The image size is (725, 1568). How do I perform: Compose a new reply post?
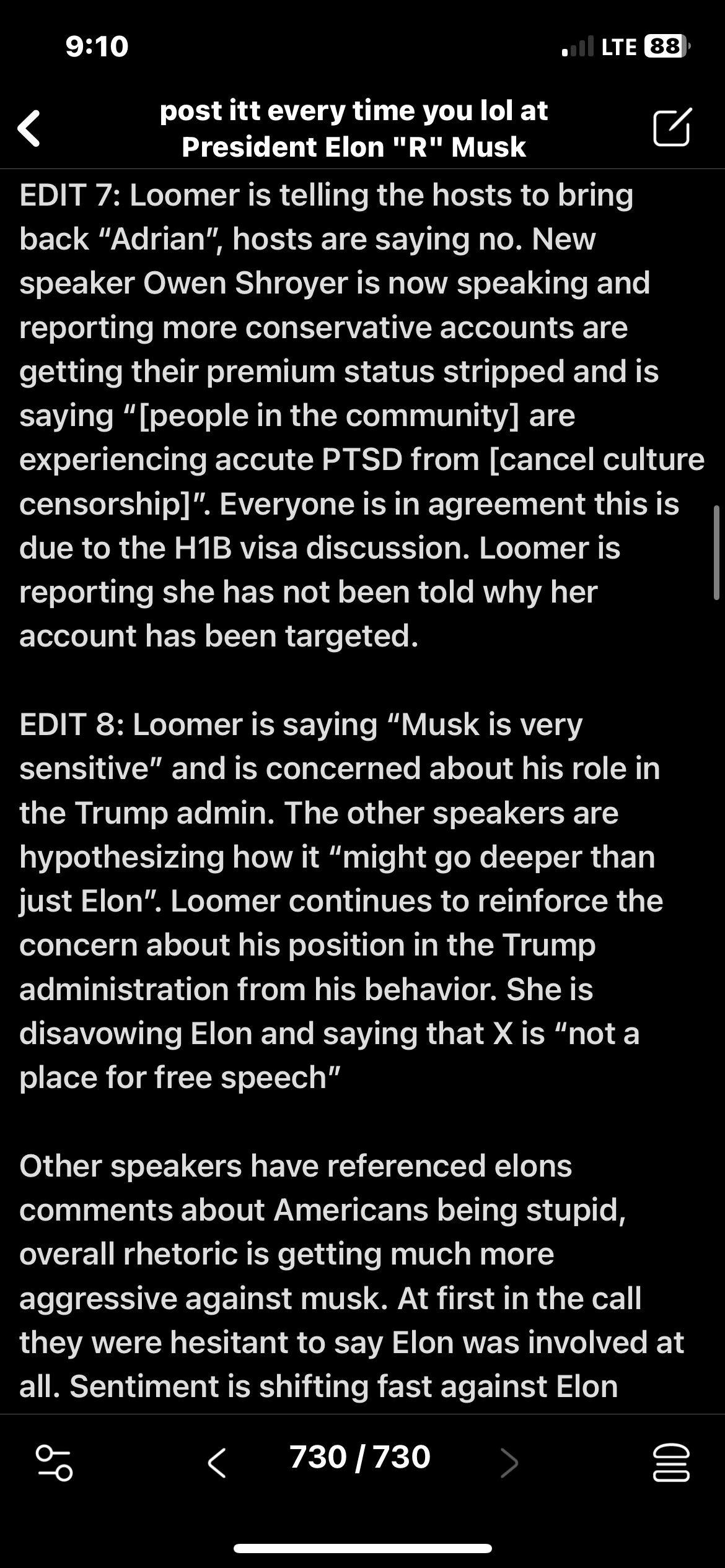coord(672,128)
